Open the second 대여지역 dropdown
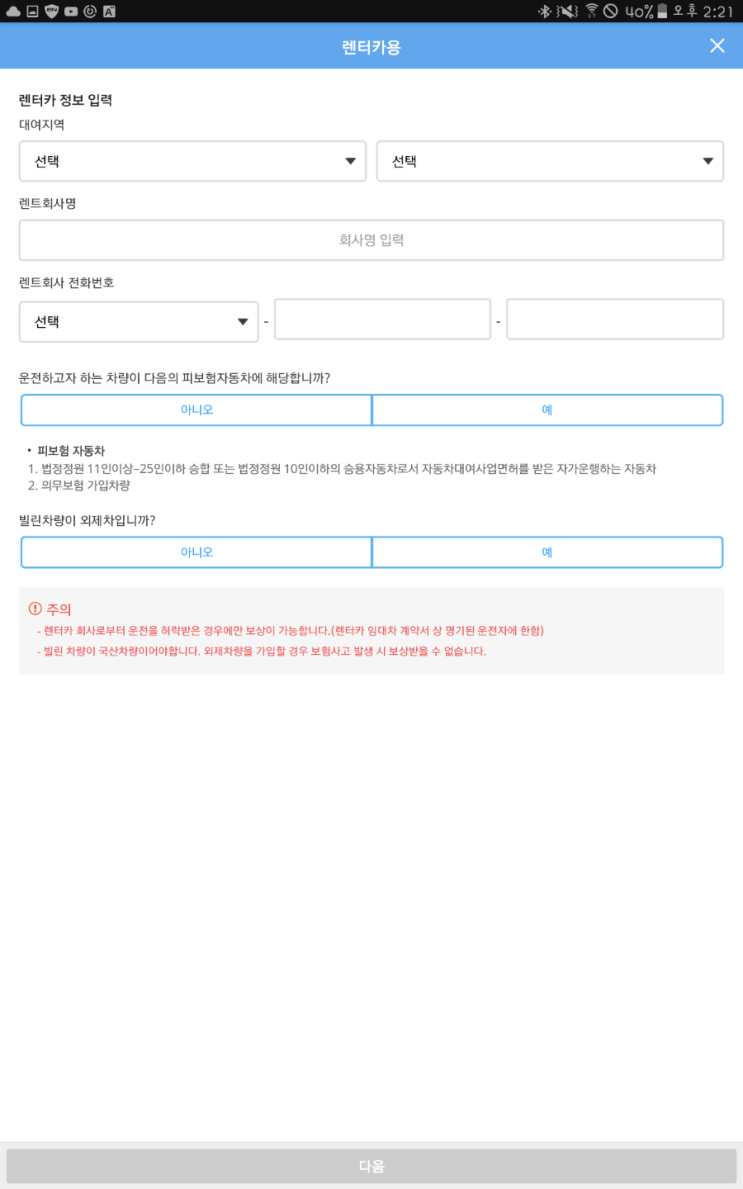Viewport: 743px width, 1189px height. tap(550, 161)
